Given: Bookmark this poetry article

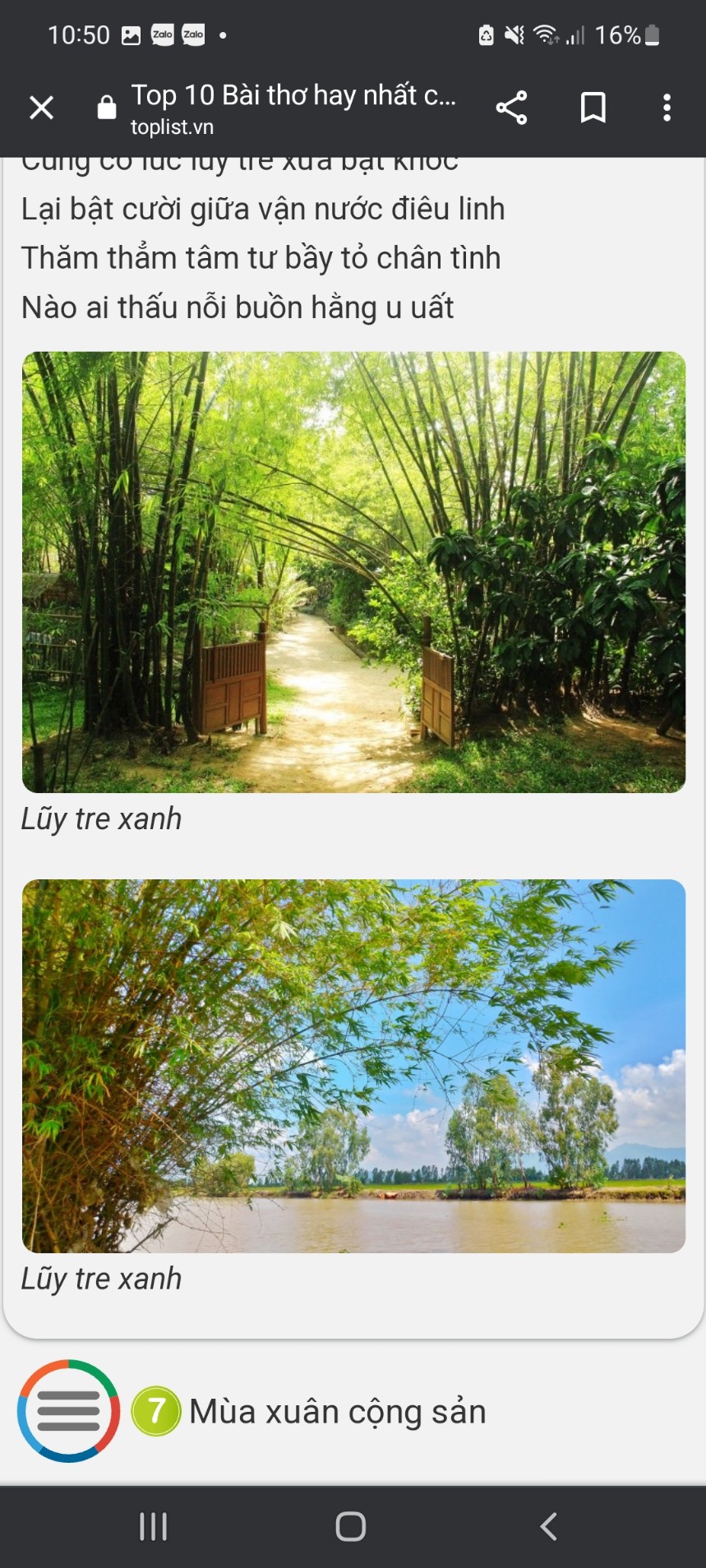Looking at the screenshot, I should click(593, 108).
